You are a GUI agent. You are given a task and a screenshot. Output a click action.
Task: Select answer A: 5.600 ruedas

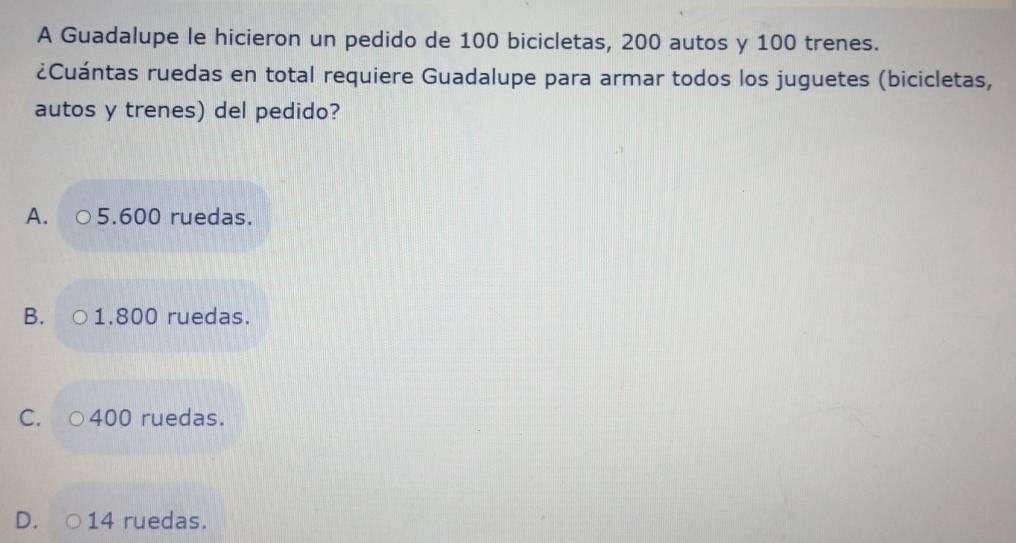click(x=89, y=216)
